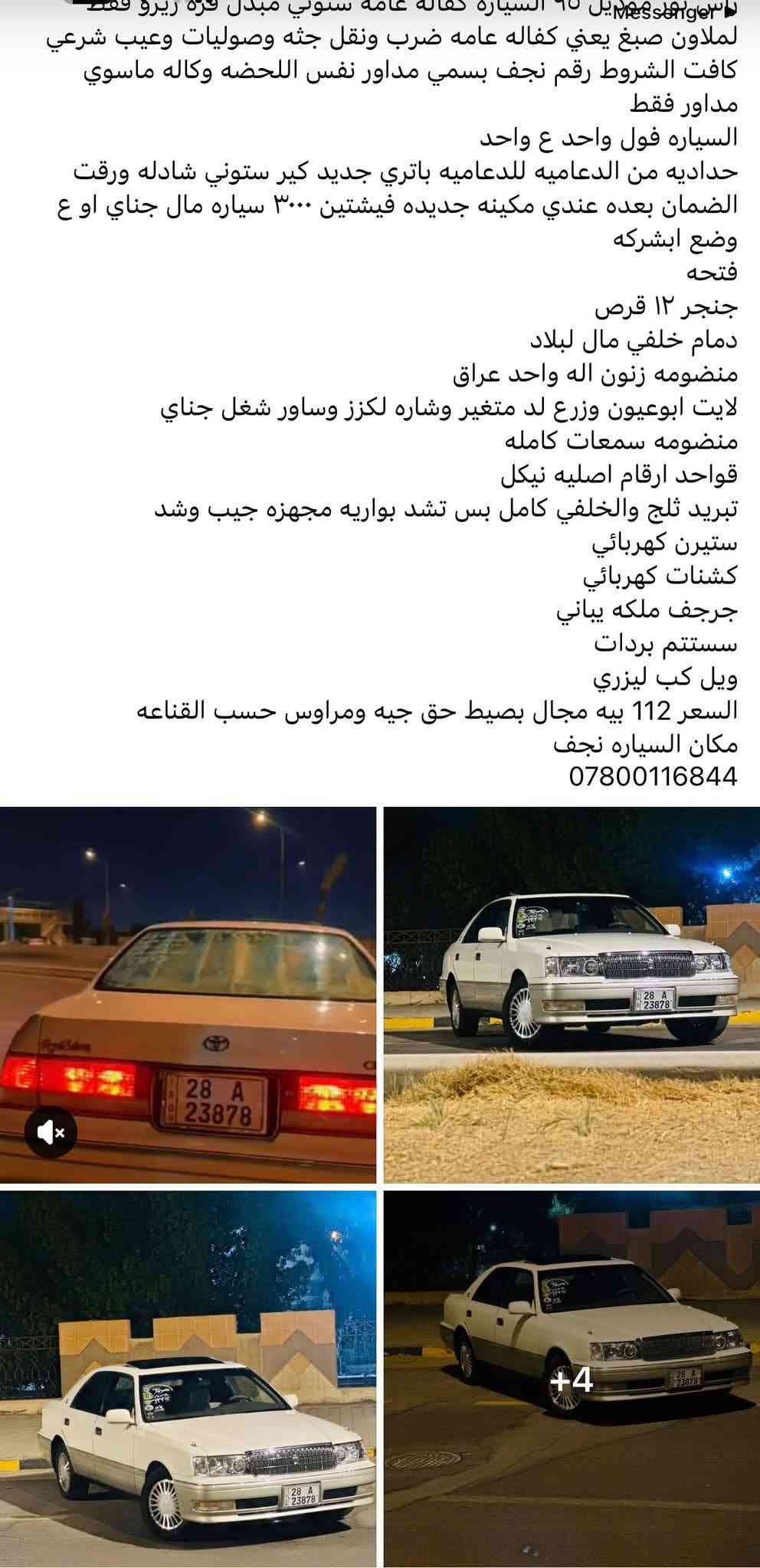
Task: Open the photo of the car by the wall
Action: click(x=188, y=1379)
